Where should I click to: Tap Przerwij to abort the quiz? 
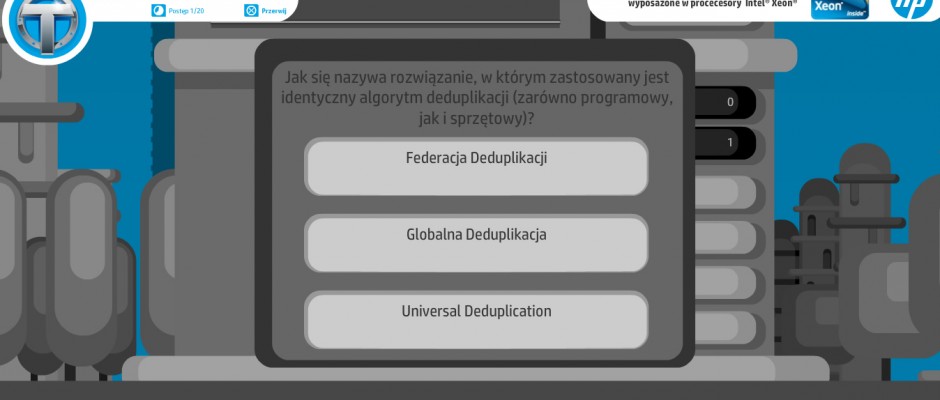click(x=266, y=11)
